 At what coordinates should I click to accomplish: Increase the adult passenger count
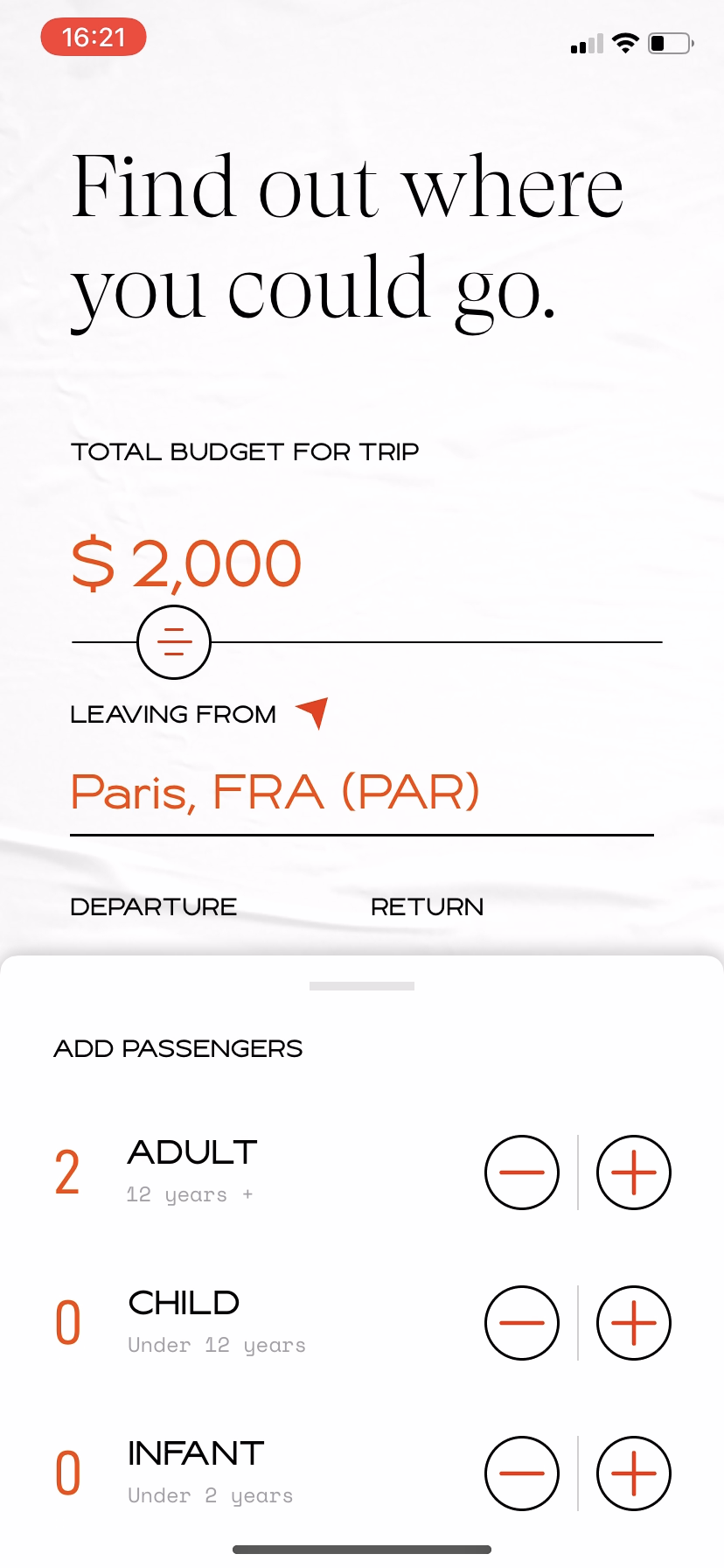[633, 1172]
